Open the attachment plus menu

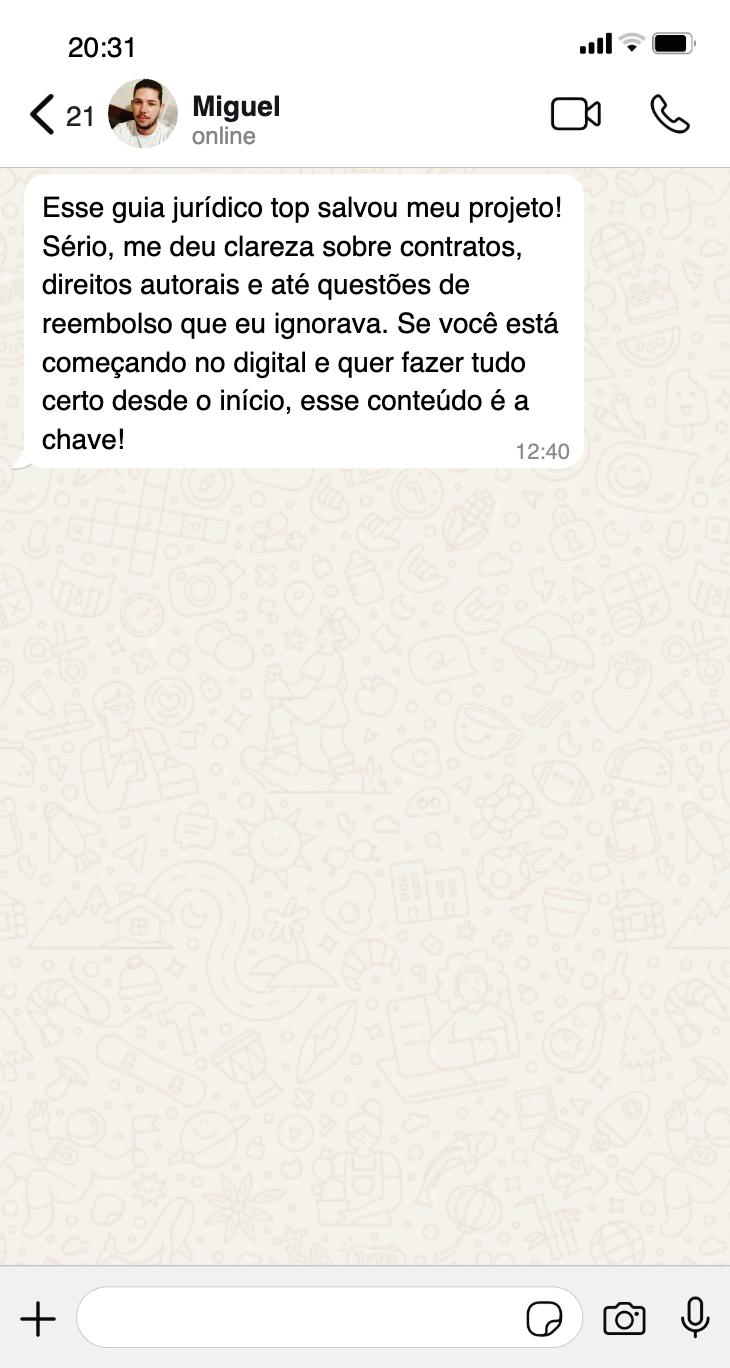pyautogui.click(x=38, y=1319)
